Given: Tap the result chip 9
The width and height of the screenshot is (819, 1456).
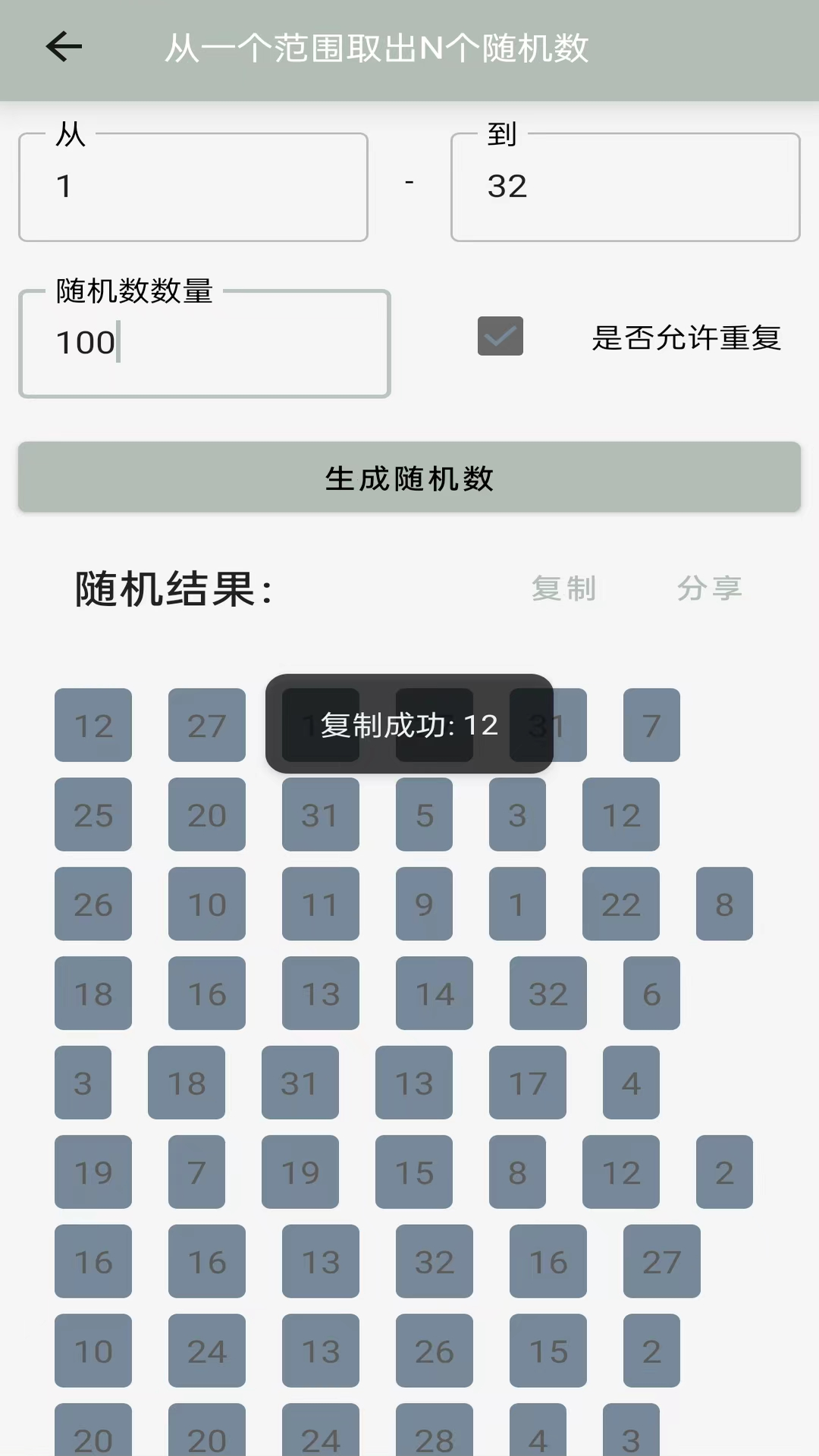Looking at the screenshot, I should pos(424,904).
